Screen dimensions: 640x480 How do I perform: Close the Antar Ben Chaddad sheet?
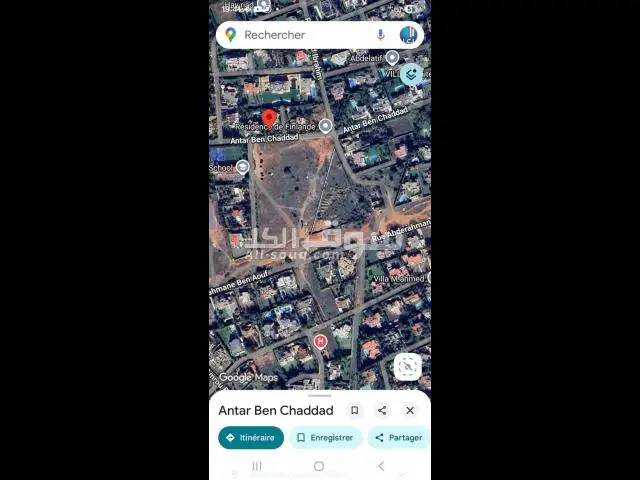click(x=410, y=410)
